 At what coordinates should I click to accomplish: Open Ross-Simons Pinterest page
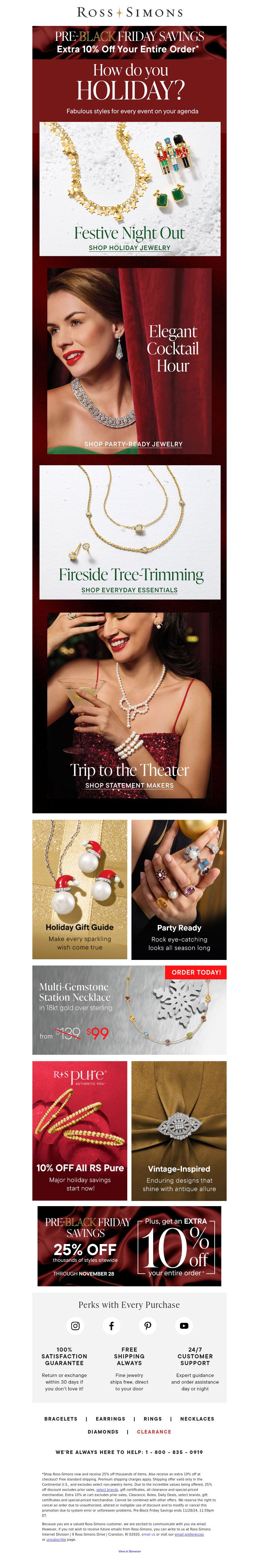(148, 1326)
